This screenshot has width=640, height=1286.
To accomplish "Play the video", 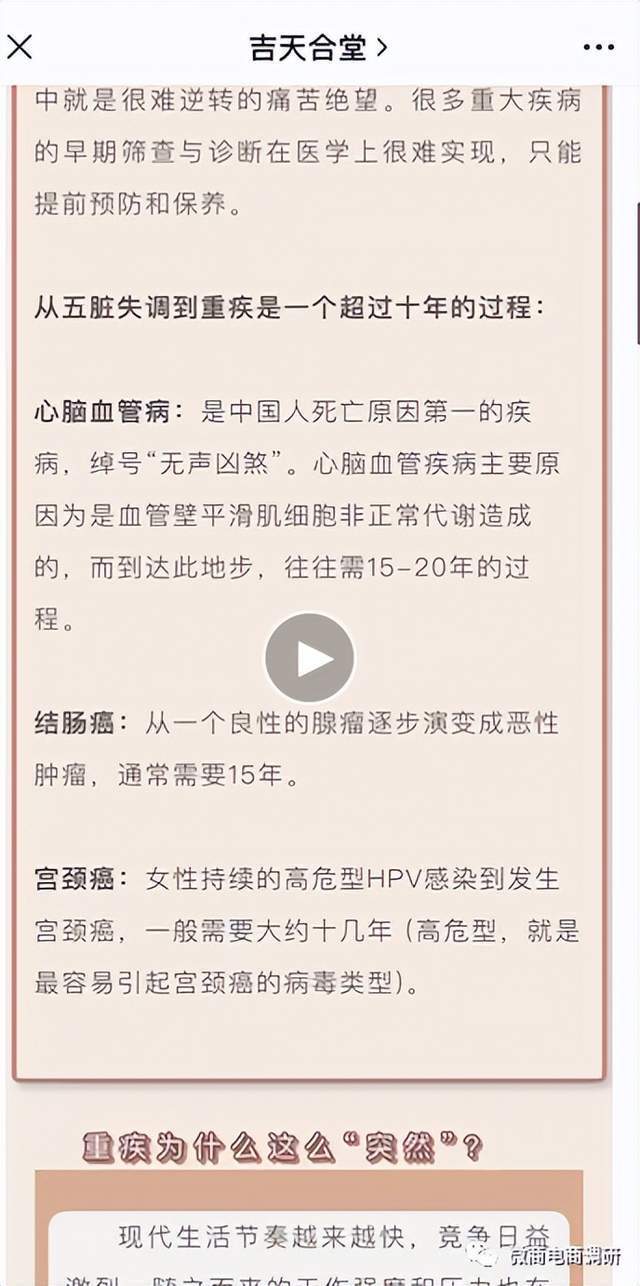I will (310, 658).
